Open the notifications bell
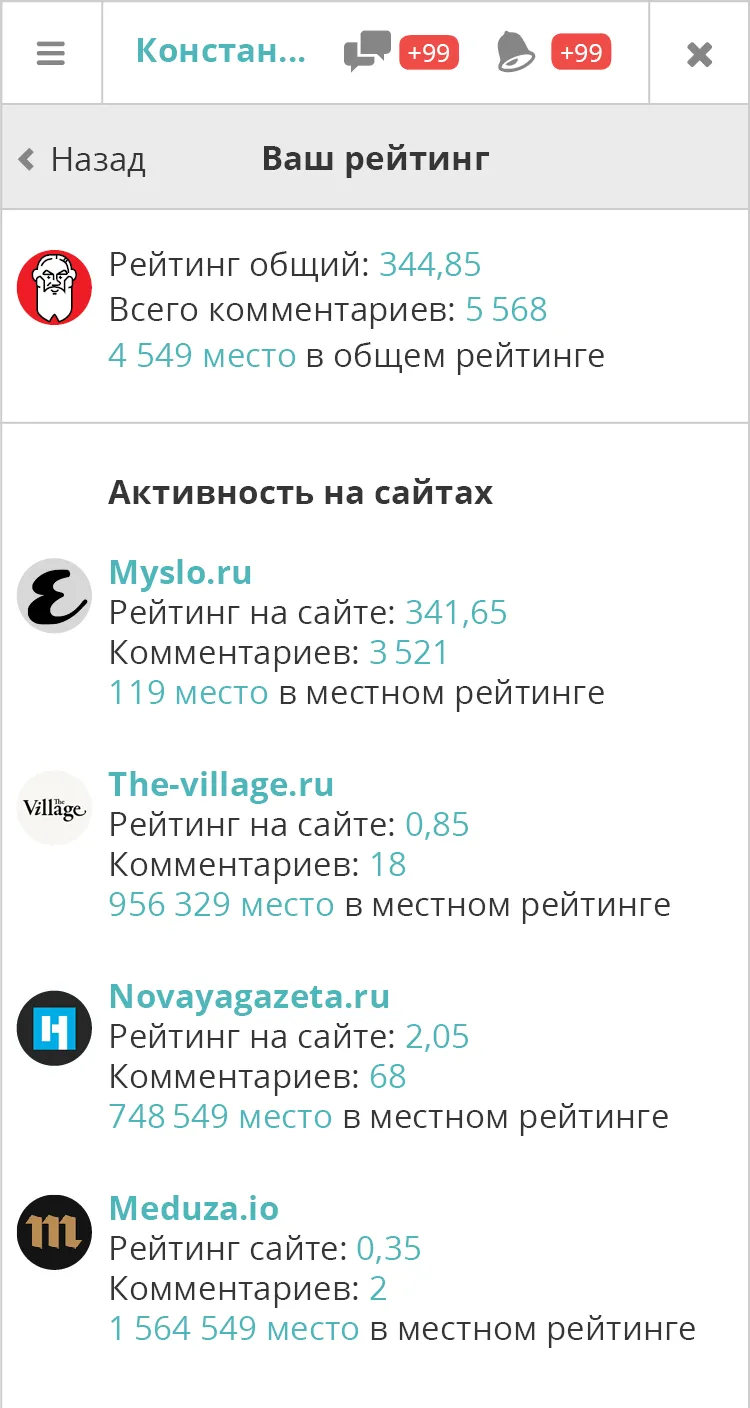Image resolution: width=750 pixels, height=1408 pixels. tap(516, 52)
